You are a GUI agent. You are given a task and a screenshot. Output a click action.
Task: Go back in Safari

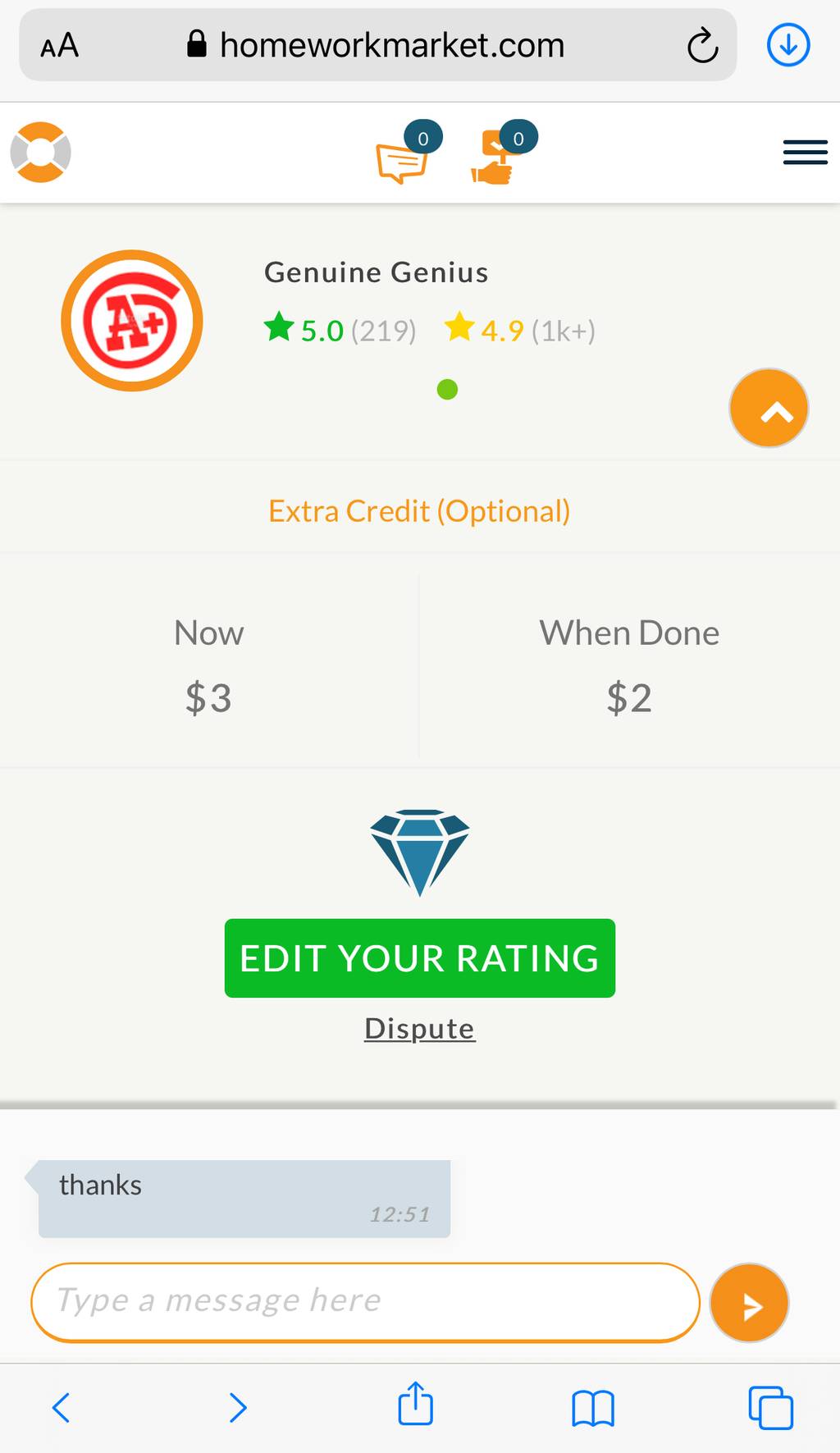pos(61,1407)
